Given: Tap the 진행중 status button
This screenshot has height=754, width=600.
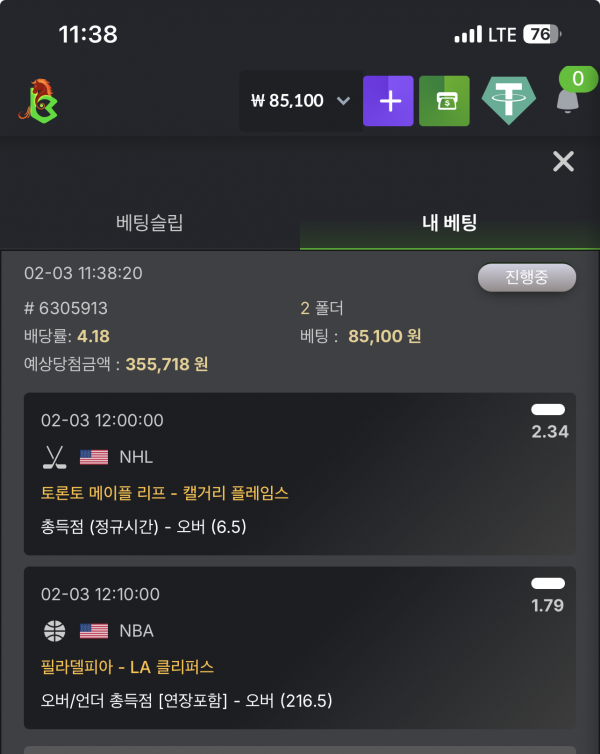Looking at the screenshot, I should point(526,277).
